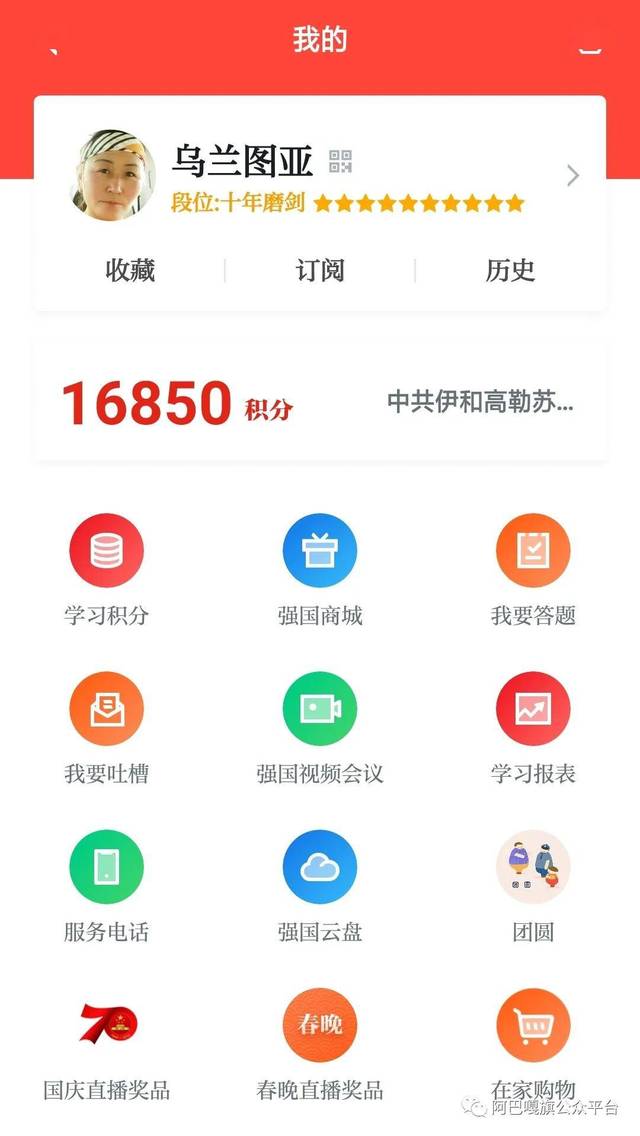Open 我要答题 quiz
This screenshot has width=640, height=1136.
tap(533, 551)
